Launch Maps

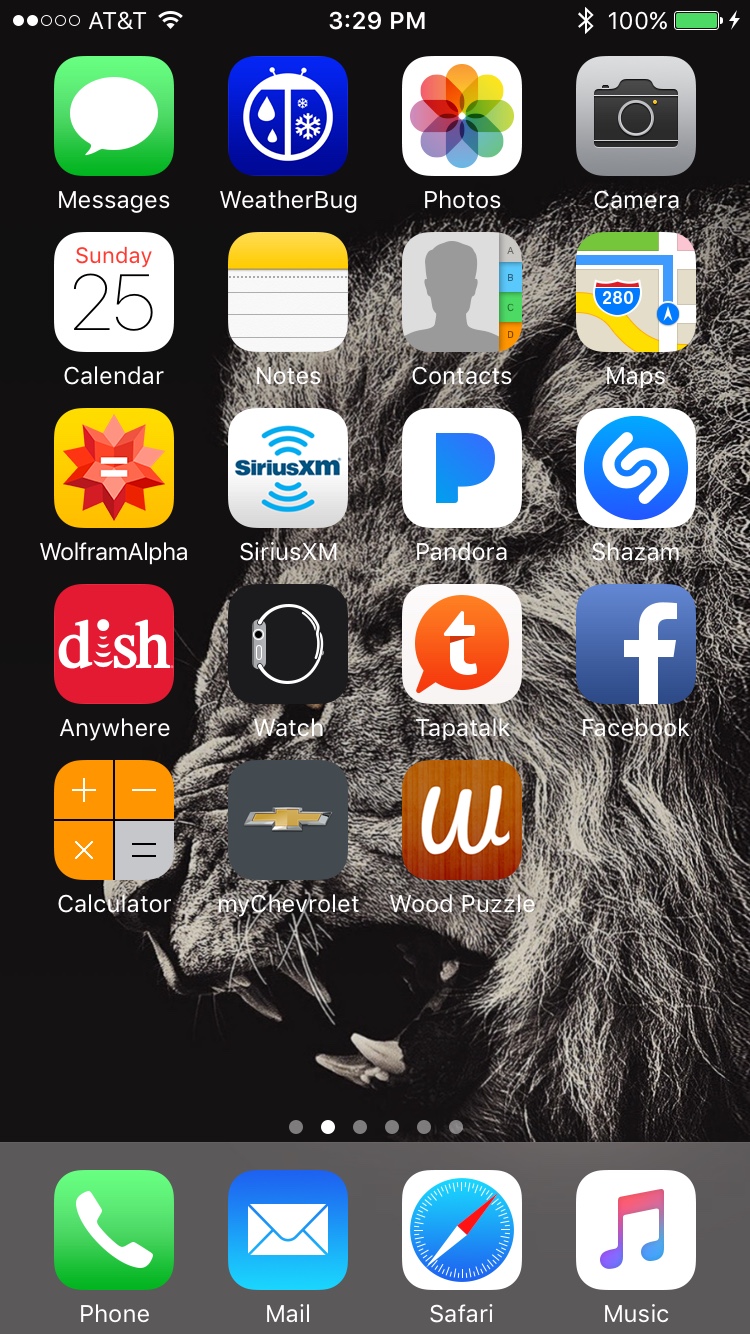tap(636, 292)
